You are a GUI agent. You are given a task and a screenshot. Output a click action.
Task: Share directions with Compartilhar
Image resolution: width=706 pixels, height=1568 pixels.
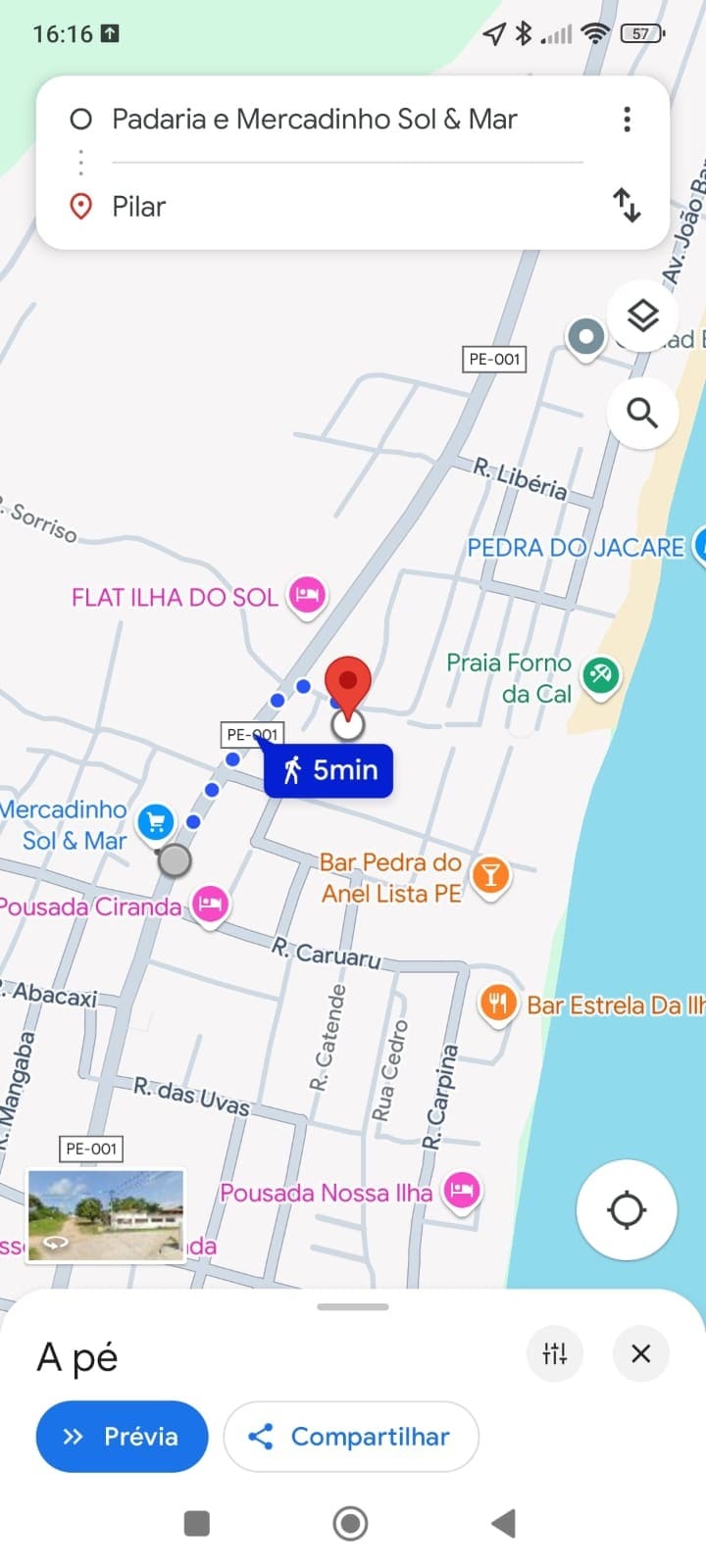point(351,1437)
